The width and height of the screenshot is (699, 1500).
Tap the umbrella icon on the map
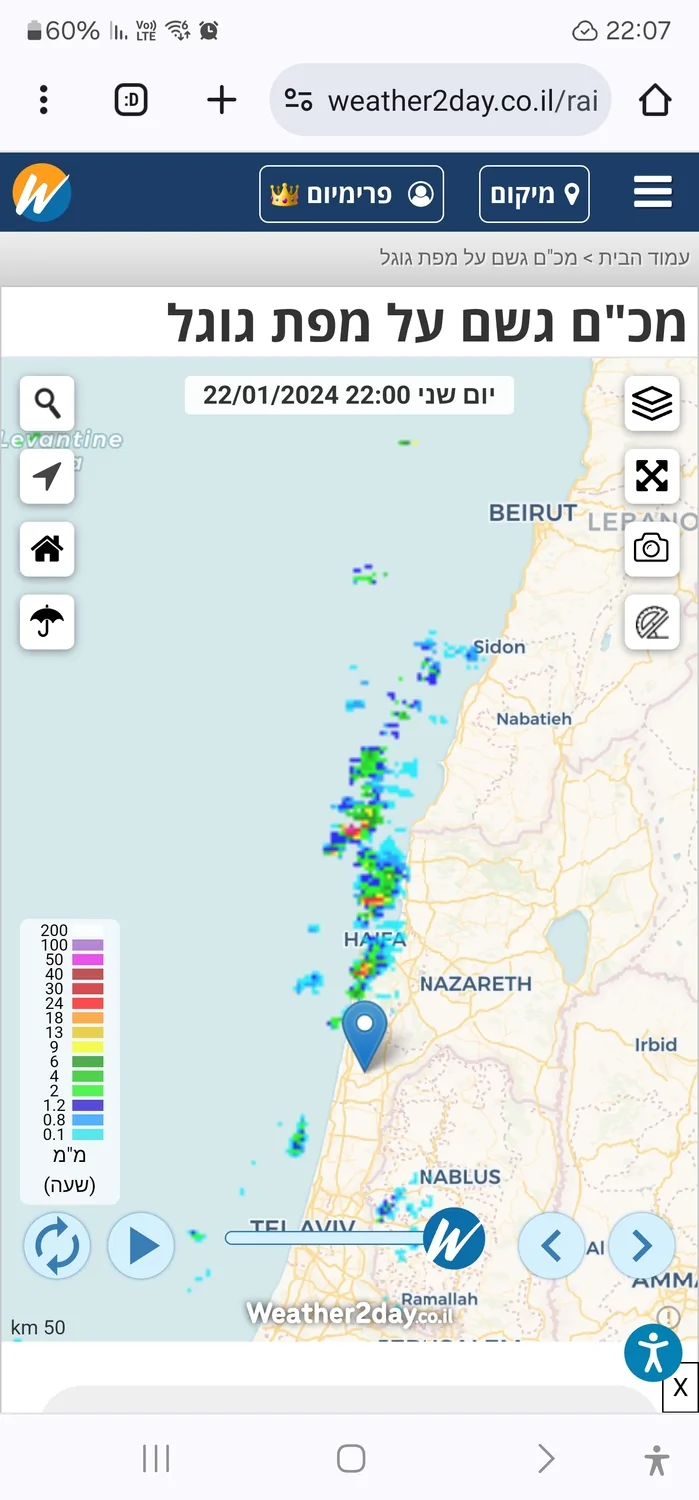(x=47, y=622)
